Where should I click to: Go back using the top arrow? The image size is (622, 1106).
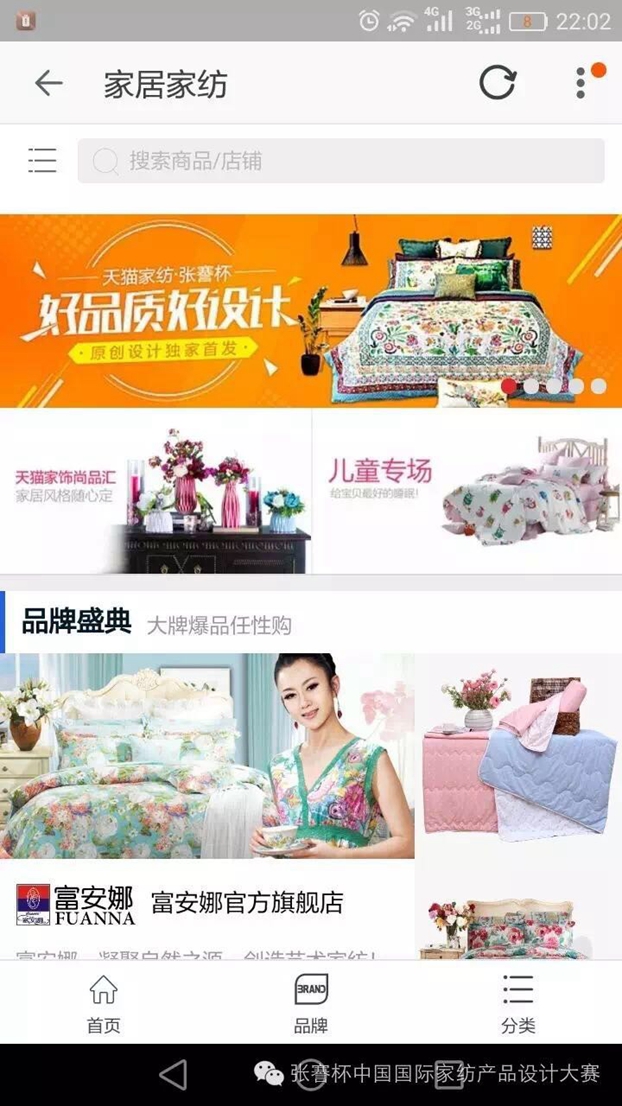[48, 84]
